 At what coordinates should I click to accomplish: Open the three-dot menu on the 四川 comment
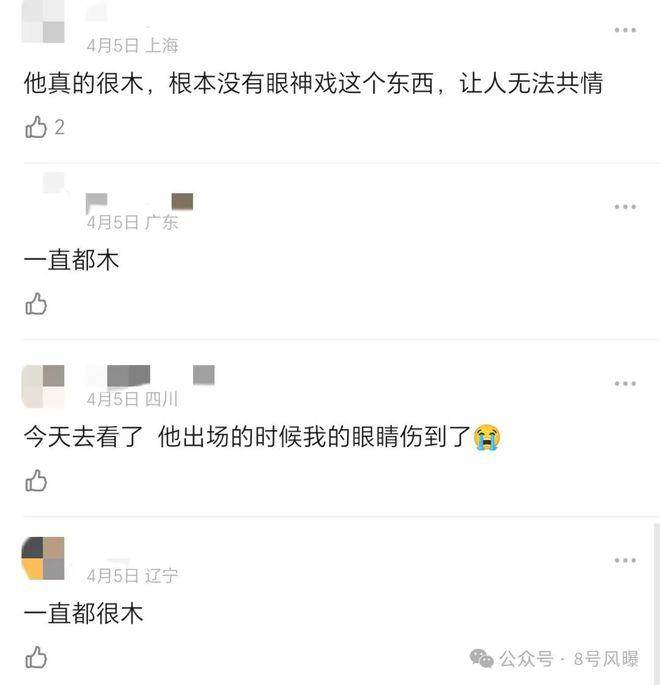(625, 384)
